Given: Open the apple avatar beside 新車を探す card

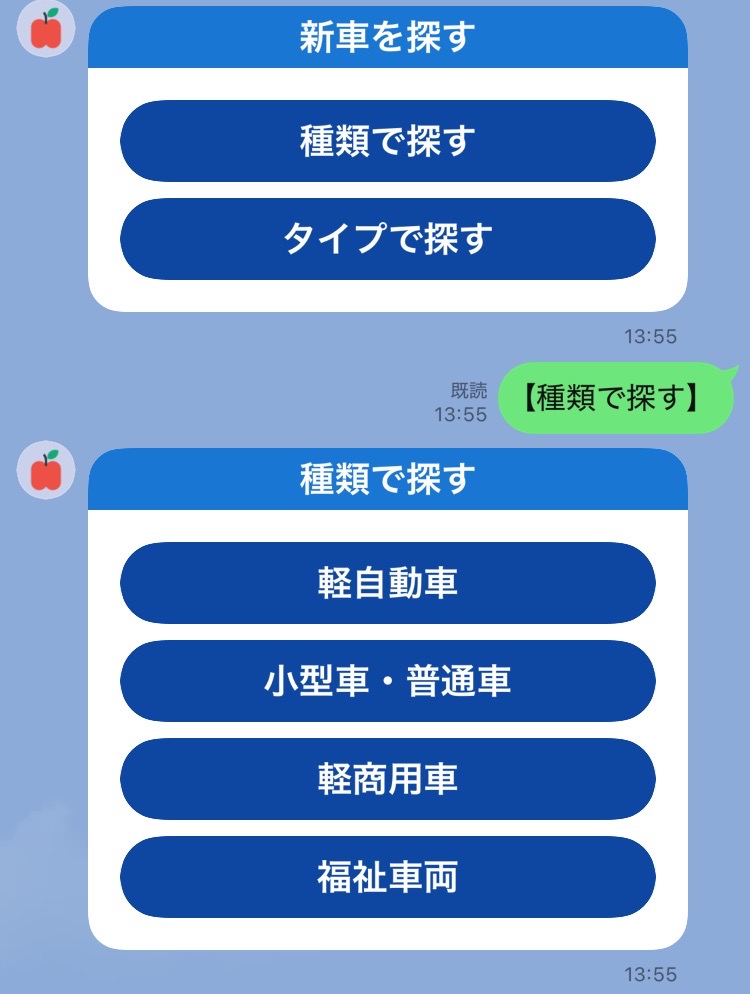Looking at the screenshot, I should pyautogui.click(x=46, y=29).
